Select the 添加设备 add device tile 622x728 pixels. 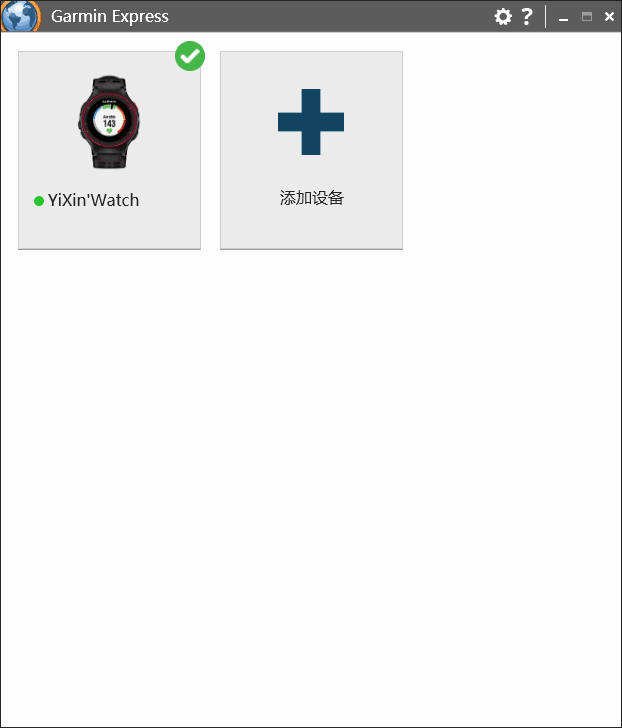tap(311, 150)
